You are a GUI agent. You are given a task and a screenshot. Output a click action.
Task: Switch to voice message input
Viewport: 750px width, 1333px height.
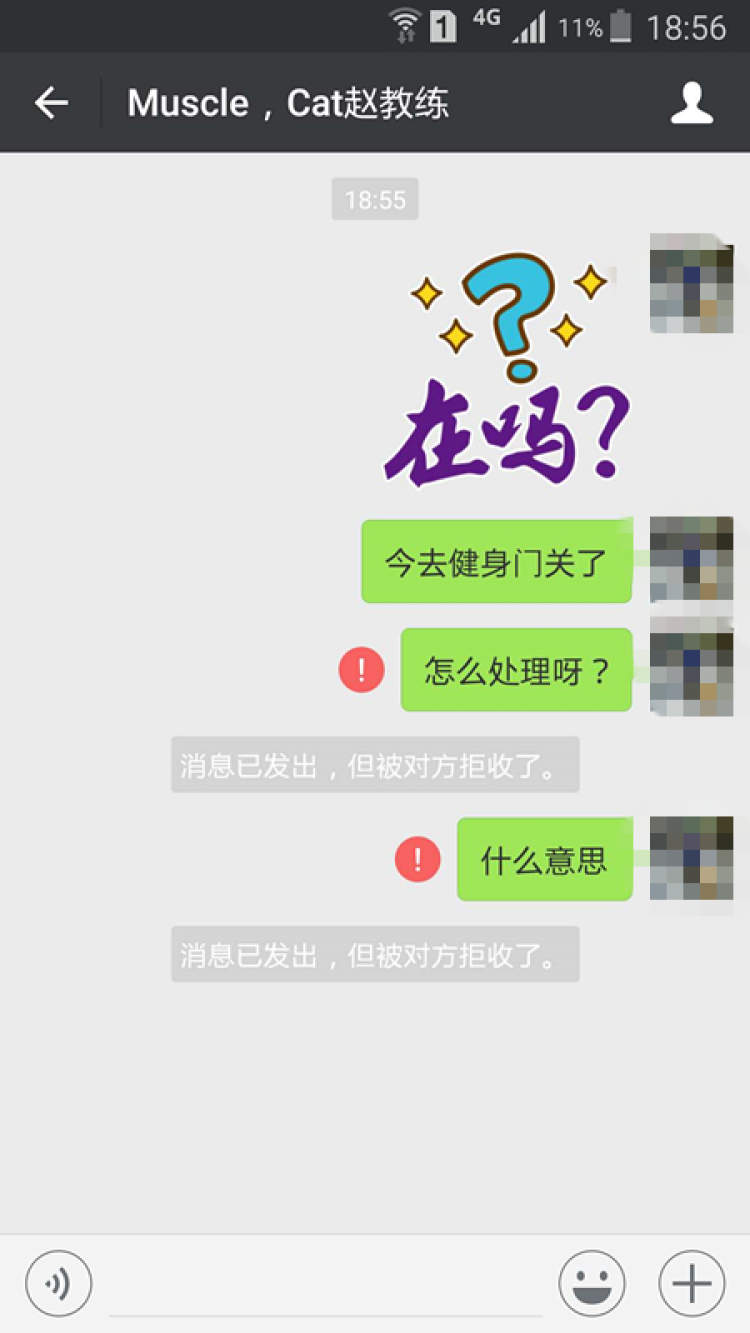tap(58, 1282)
